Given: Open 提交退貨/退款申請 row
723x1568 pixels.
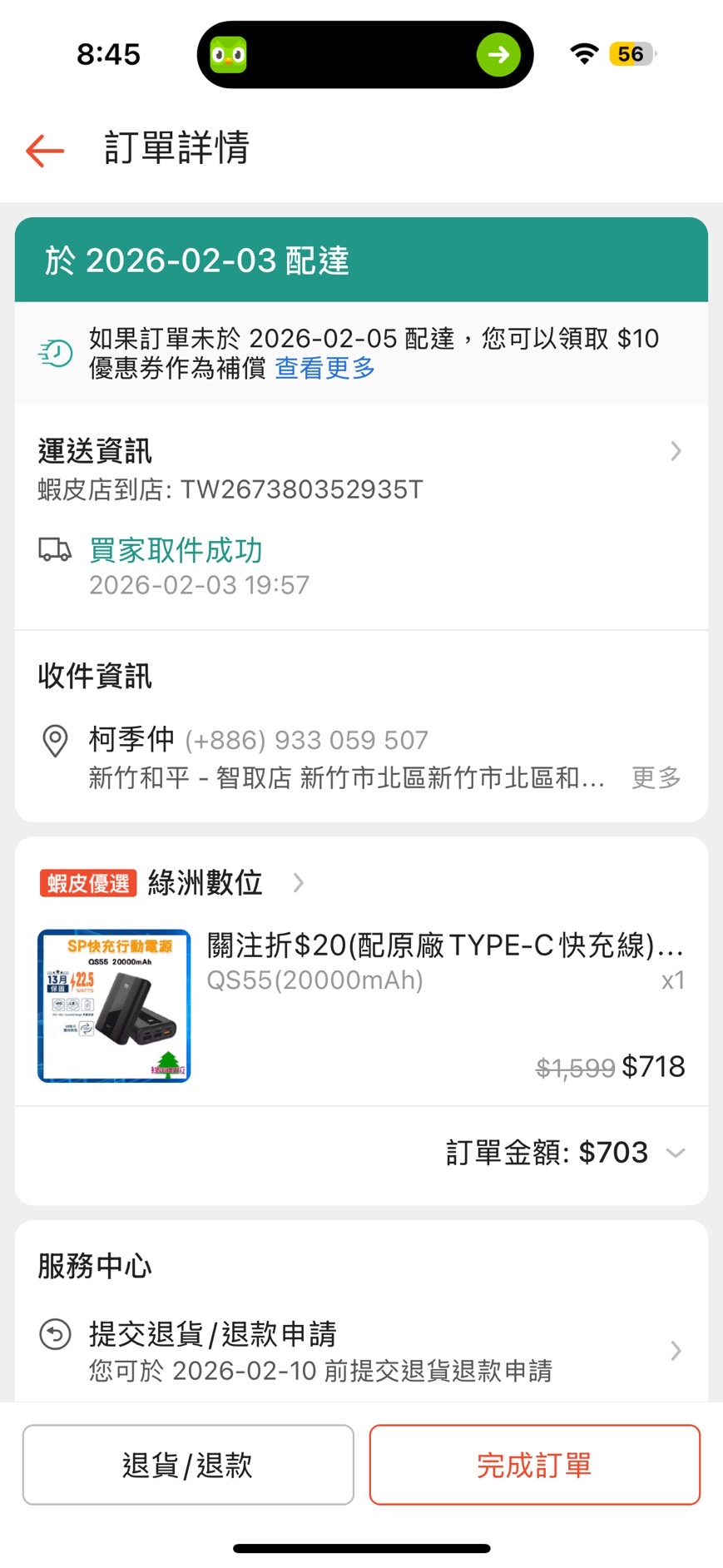Looking at the screenshot, I should [x=360, y=1350].
